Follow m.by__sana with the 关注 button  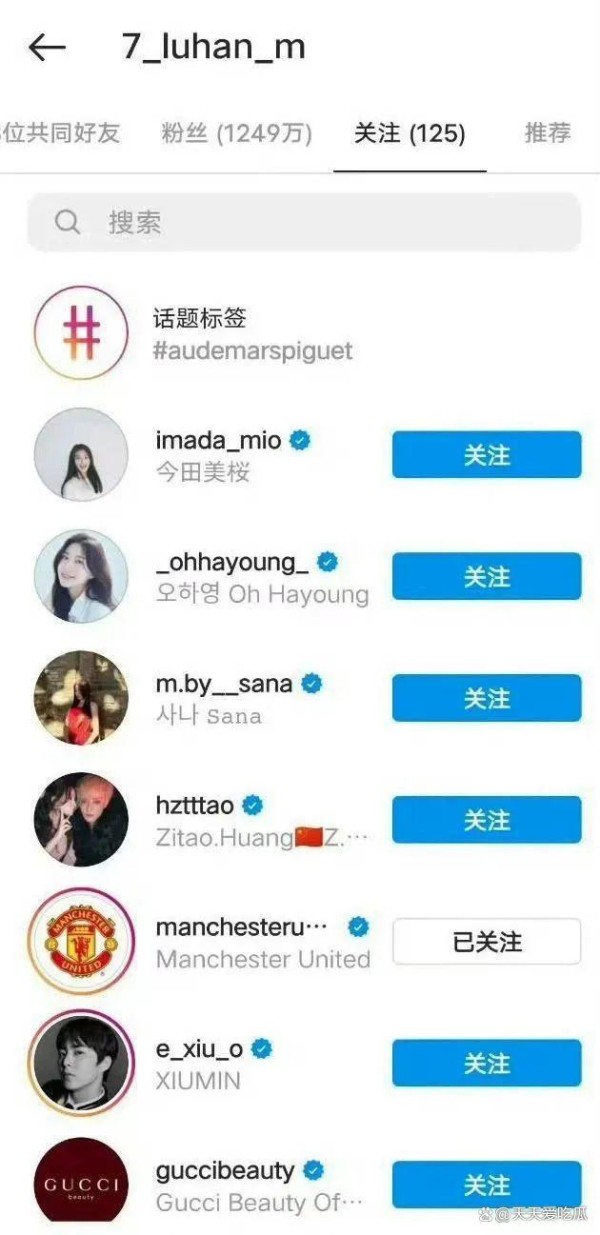[x=486, y=698]
